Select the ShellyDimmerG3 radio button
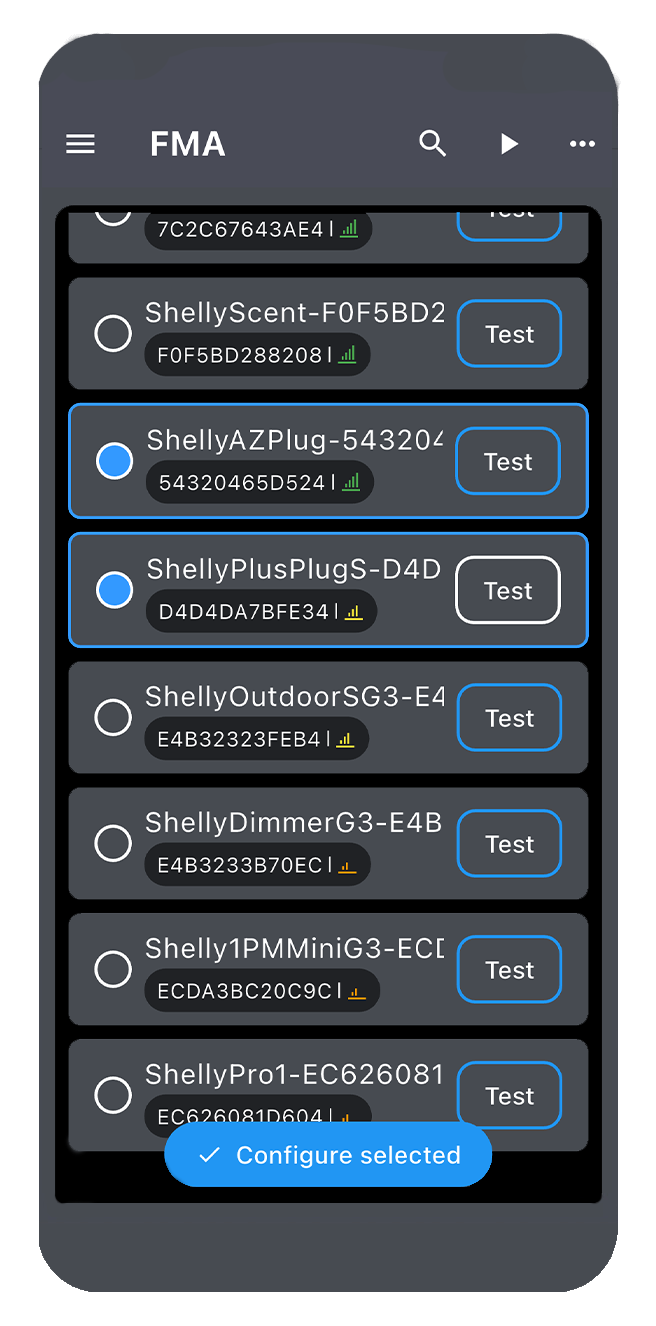Viewport: 656px width, 1326px height. click(113, 844)
